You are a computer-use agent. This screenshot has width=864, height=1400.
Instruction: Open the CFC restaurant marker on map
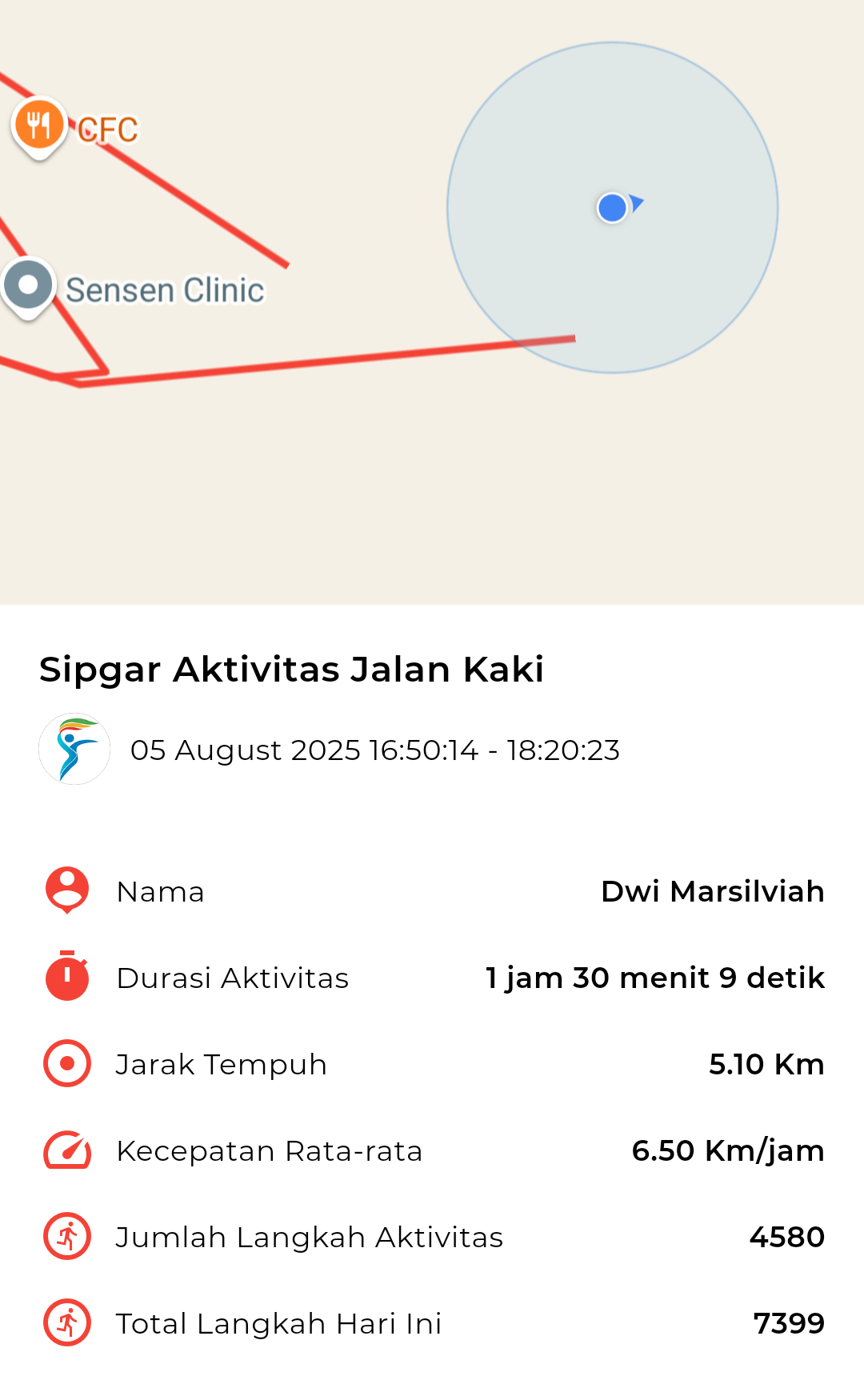click(x=38, y=127)
